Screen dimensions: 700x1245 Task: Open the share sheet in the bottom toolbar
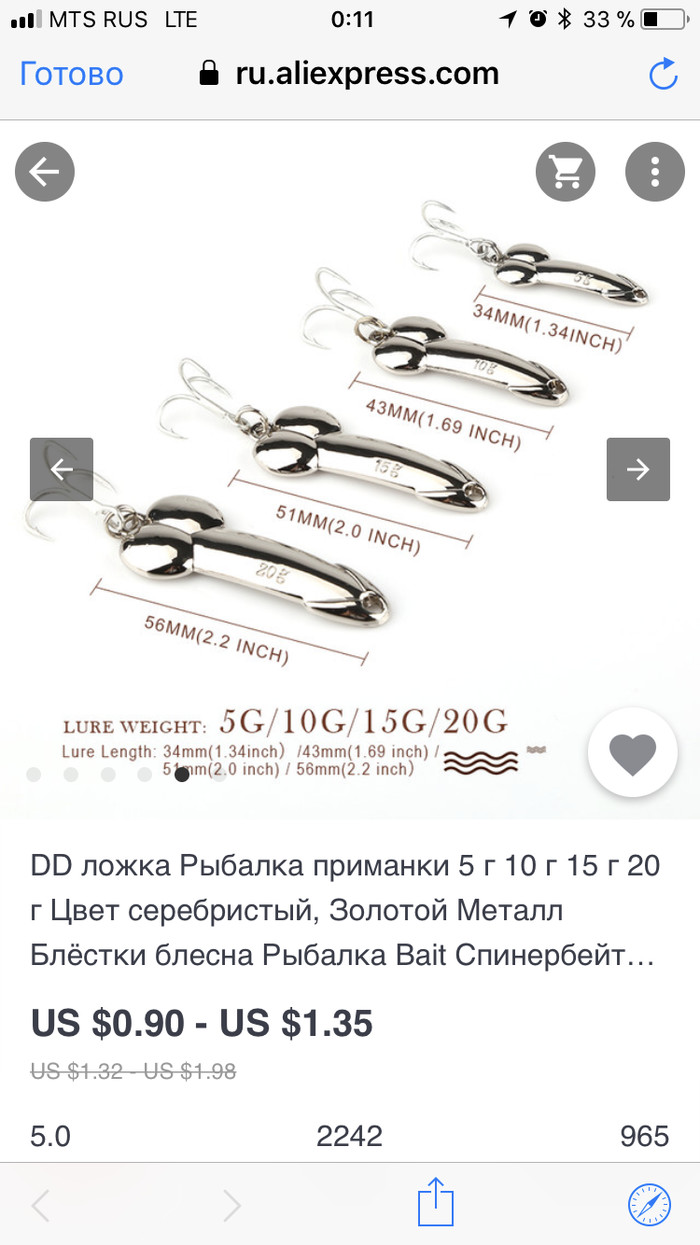coord(435,1204)
